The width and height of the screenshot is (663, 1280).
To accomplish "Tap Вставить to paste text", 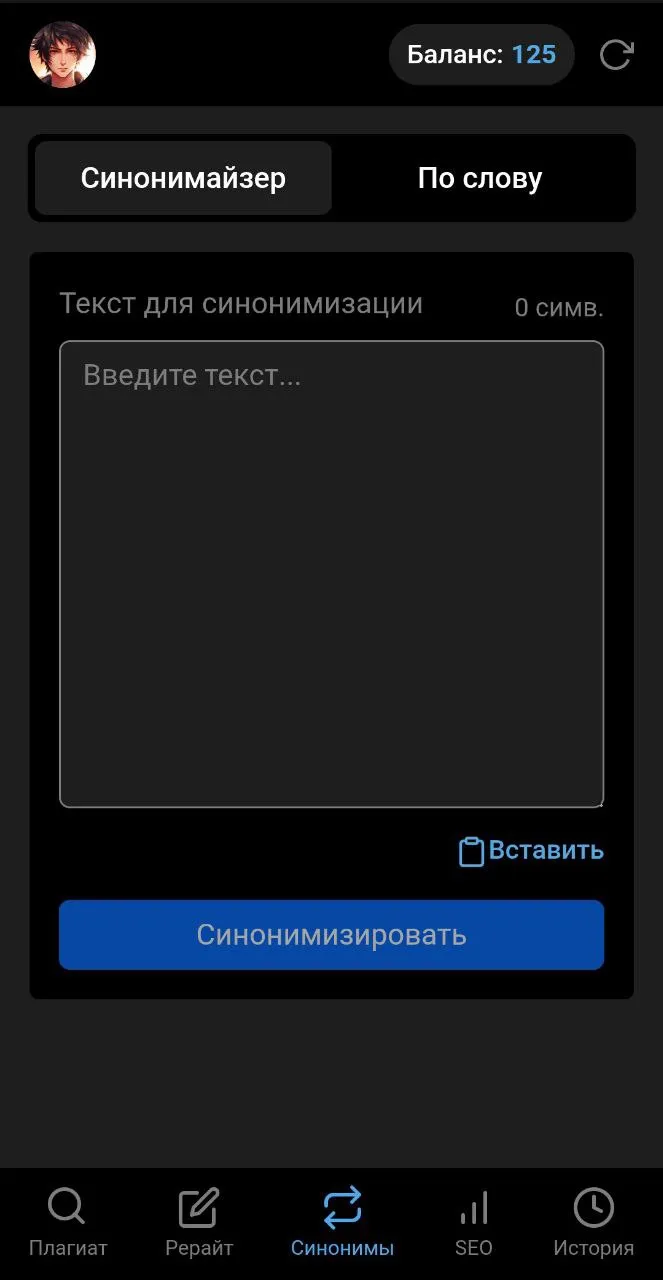I will coord(531,851).
